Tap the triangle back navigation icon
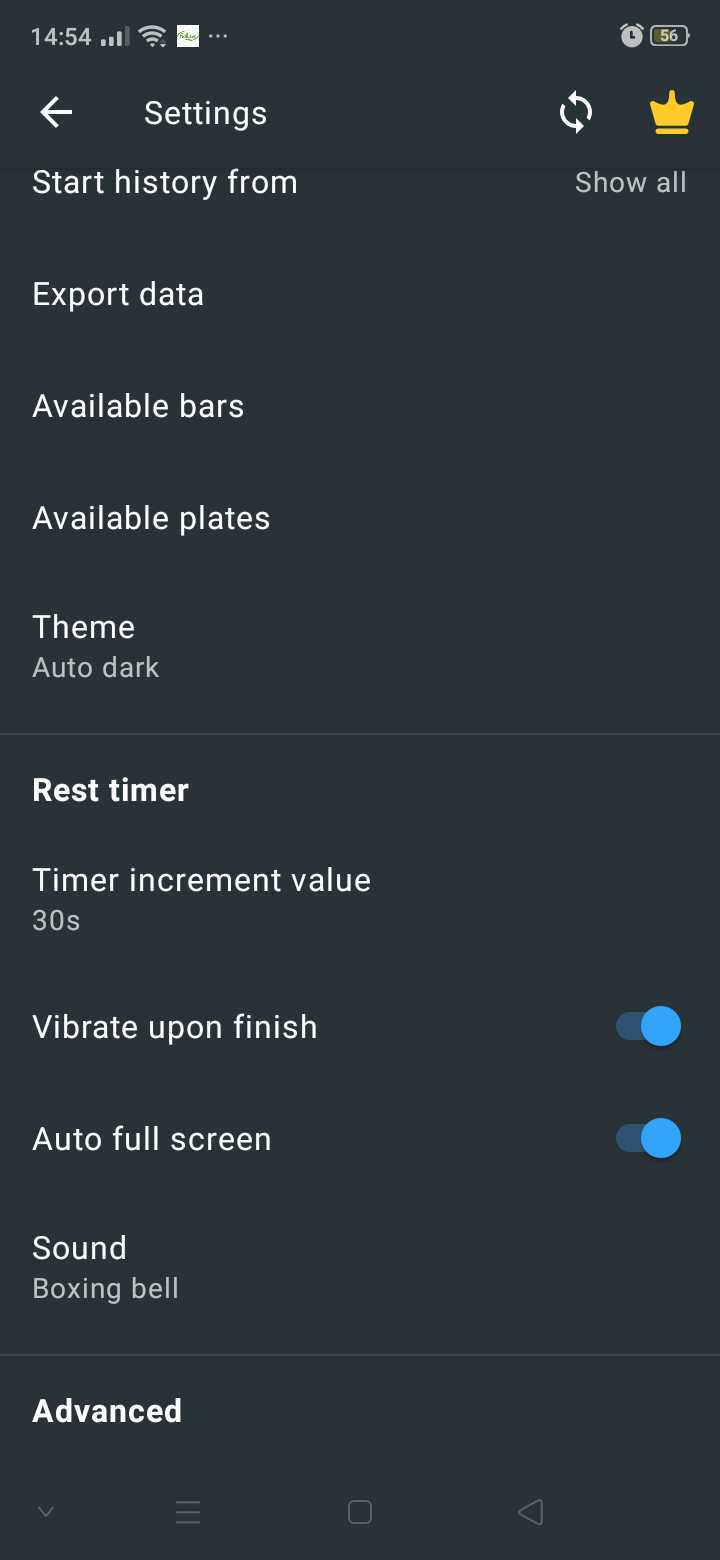This screenshot has width=720, height=1560. tap(530, 1512)
